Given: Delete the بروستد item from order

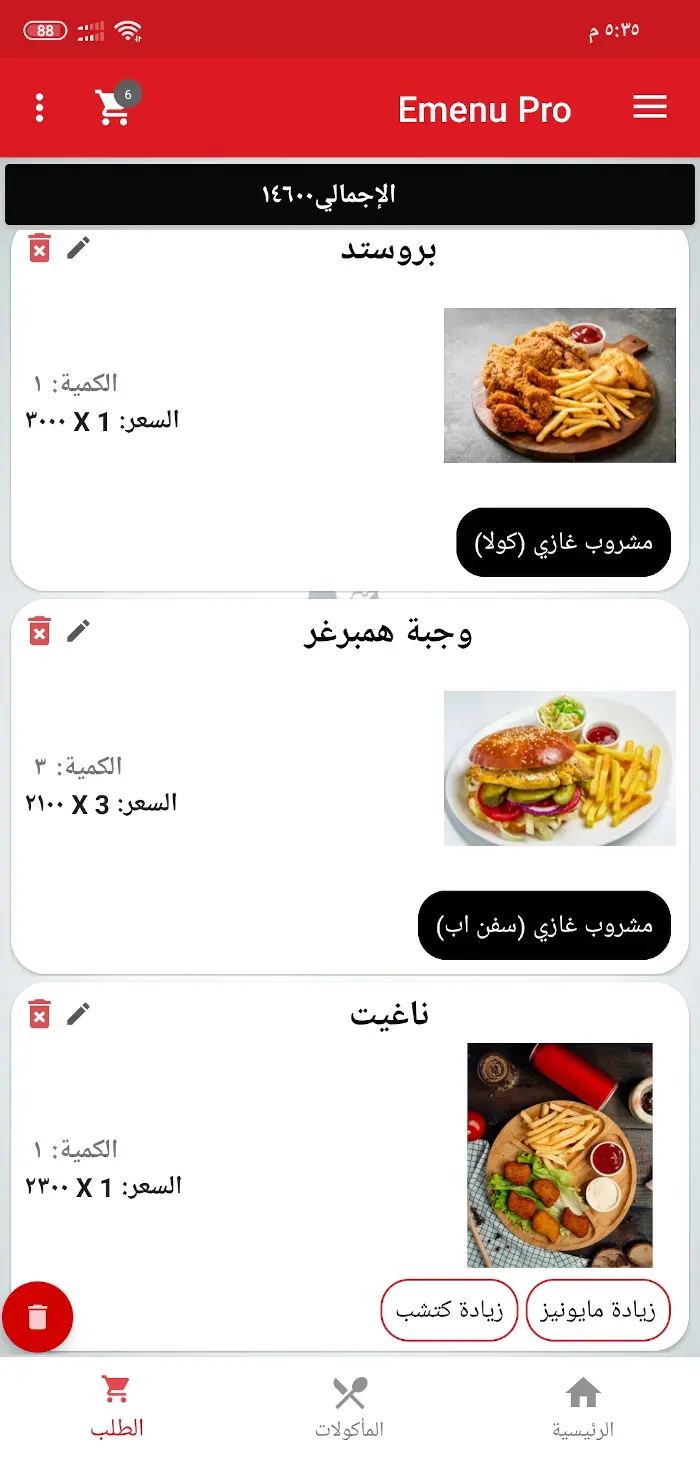Looking at the screenshot, I should [39, 249].
